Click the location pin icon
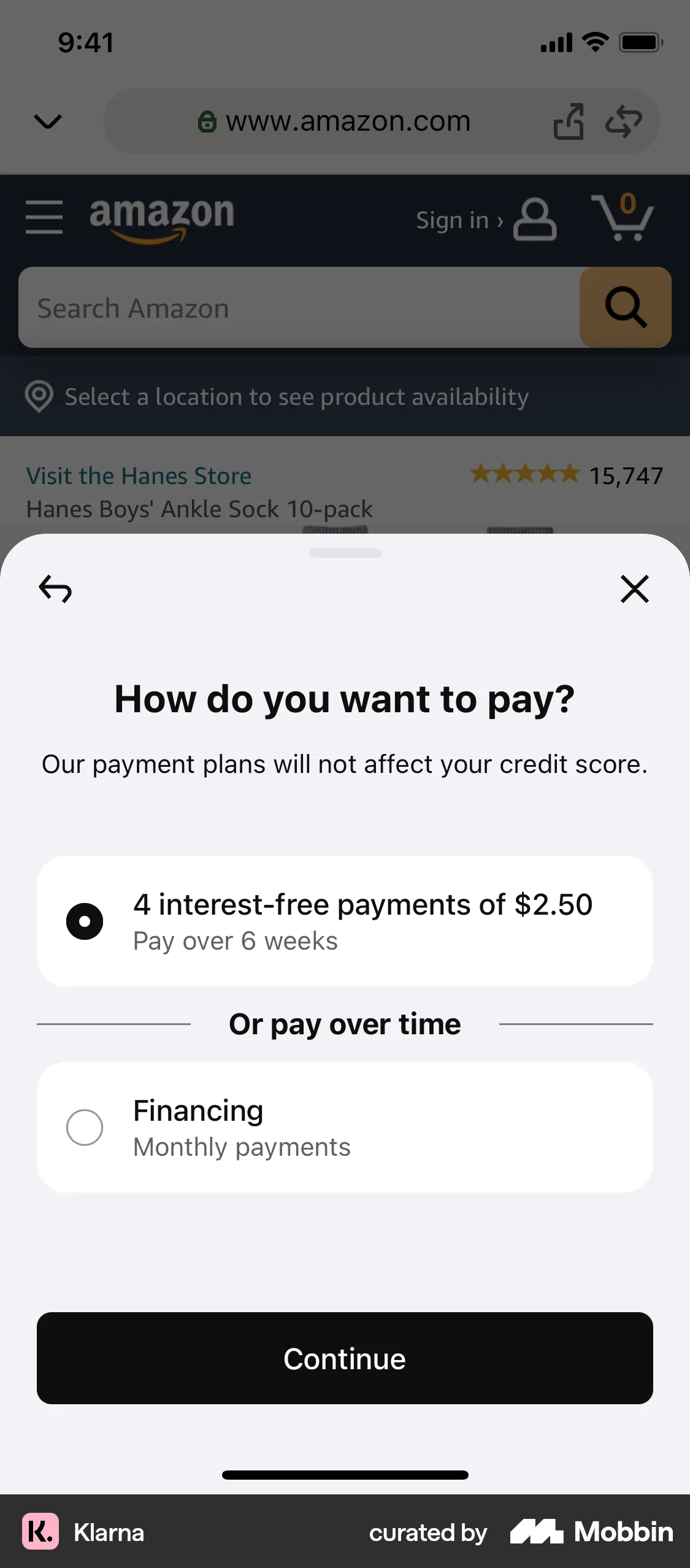The height and width of the screenshot is (1568, 690). coord(39,396)
